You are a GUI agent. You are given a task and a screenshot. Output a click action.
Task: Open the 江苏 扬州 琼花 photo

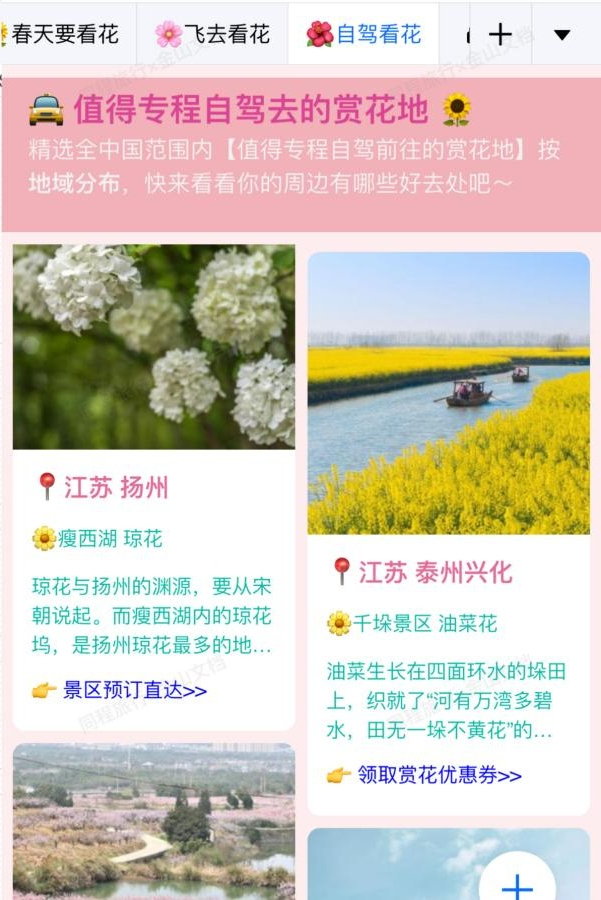(154, 347)
